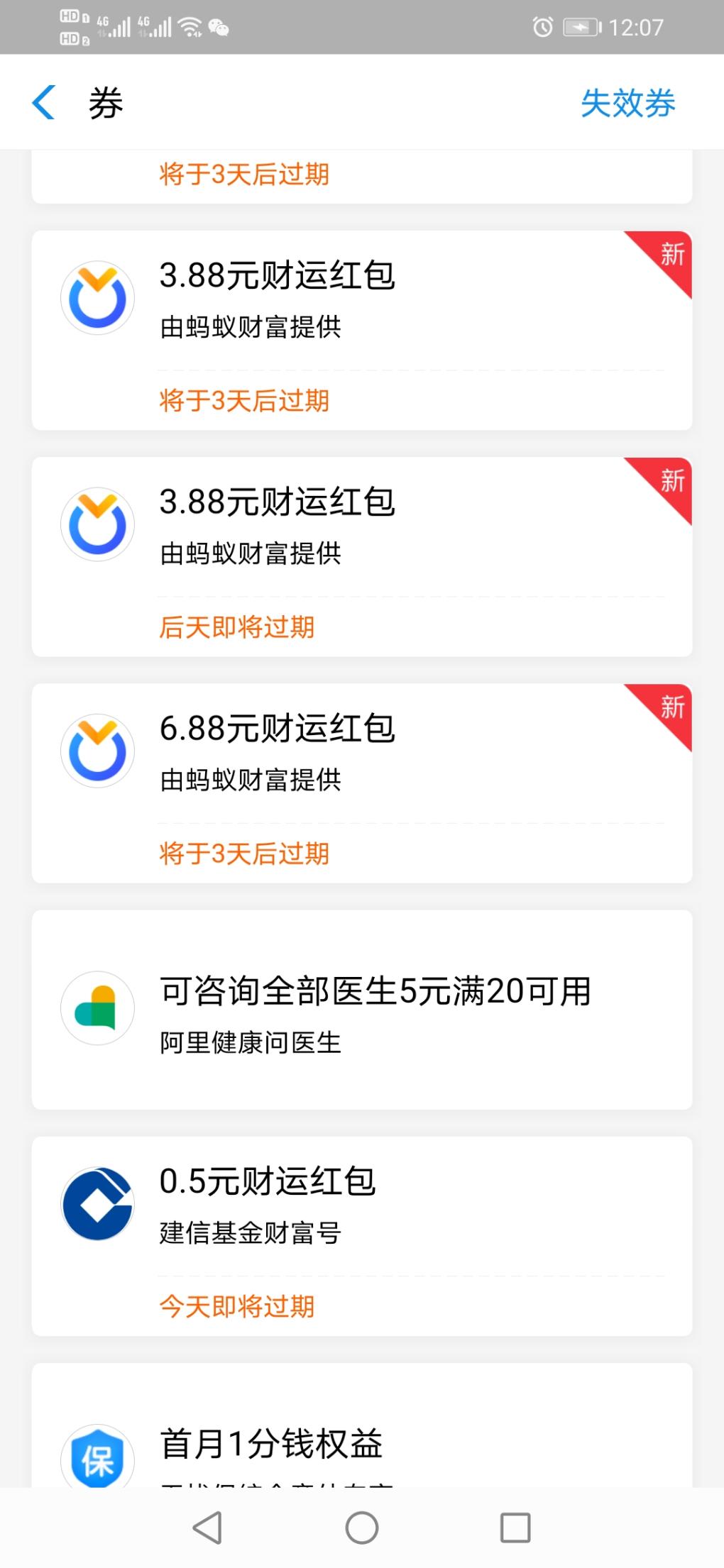This screenshot has height=1568, width=724.
Task: Open the 阿里健康问医生 5元满20 coupon
Action: [362, 1009]
